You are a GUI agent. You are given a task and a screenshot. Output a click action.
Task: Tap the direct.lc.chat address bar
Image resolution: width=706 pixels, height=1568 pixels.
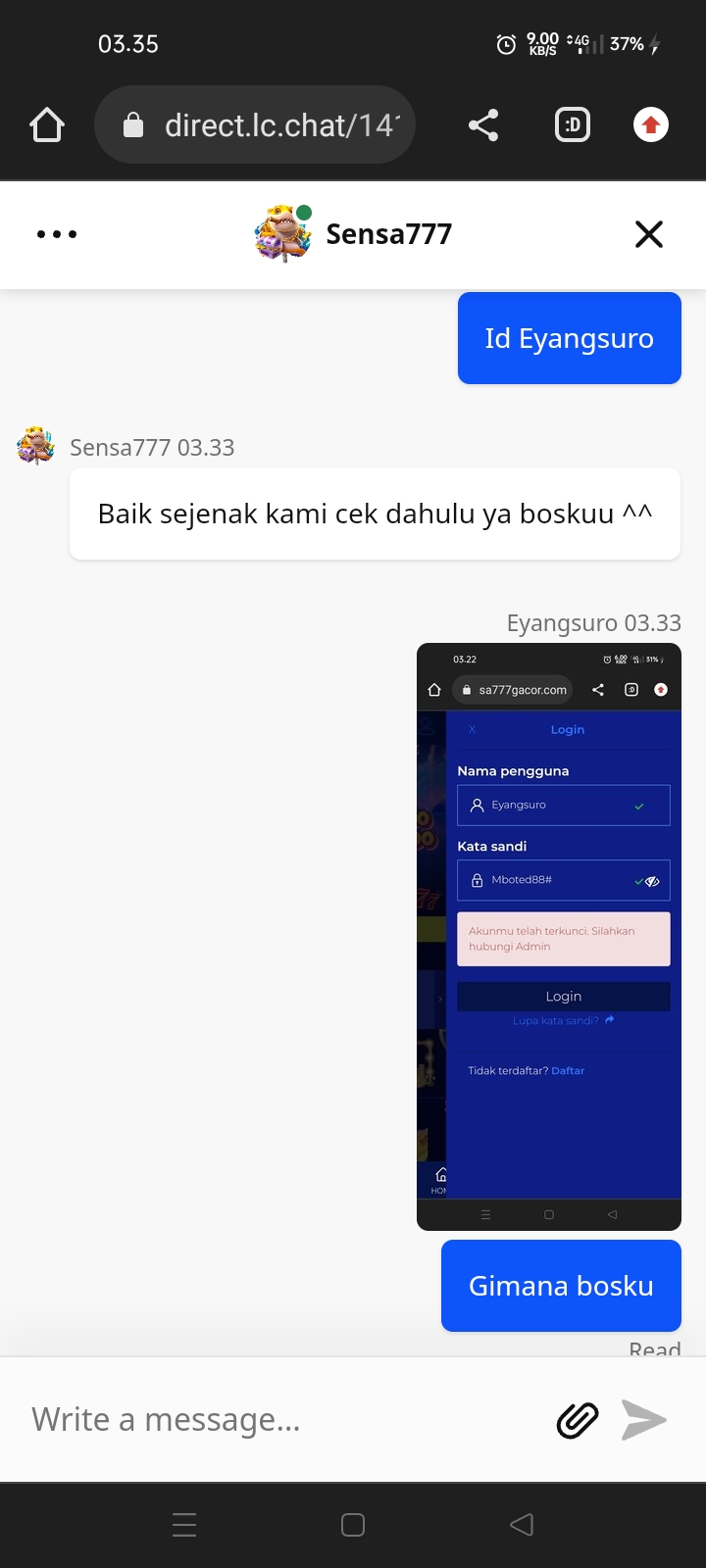[255, 125]
